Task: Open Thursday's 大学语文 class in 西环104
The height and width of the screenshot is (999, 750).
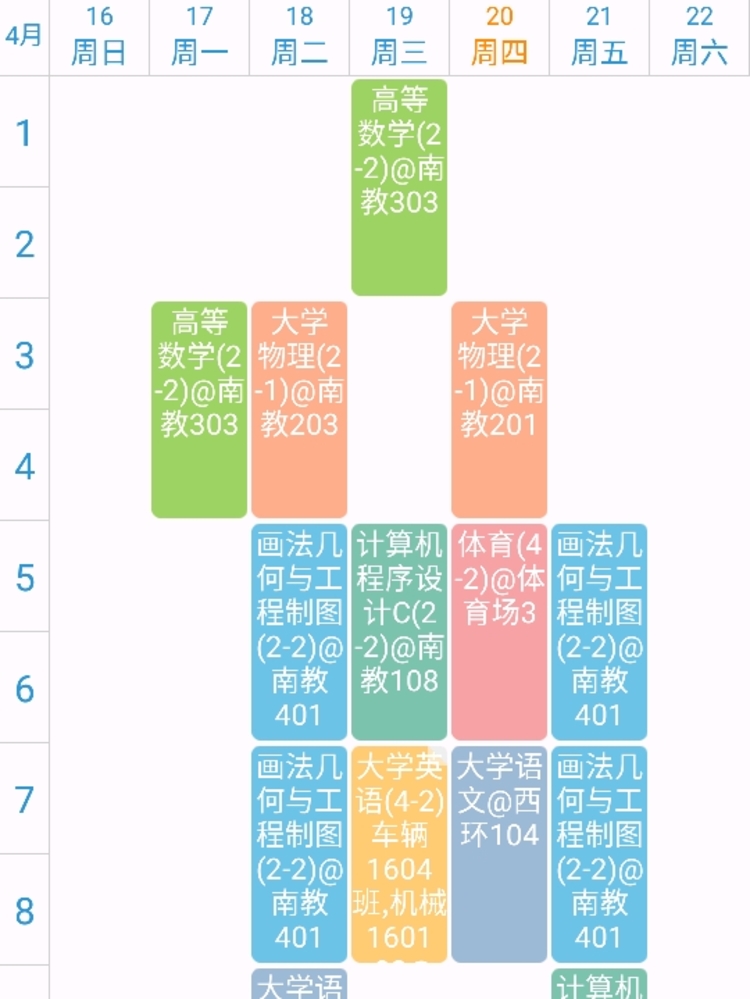Action: point(499,854)
